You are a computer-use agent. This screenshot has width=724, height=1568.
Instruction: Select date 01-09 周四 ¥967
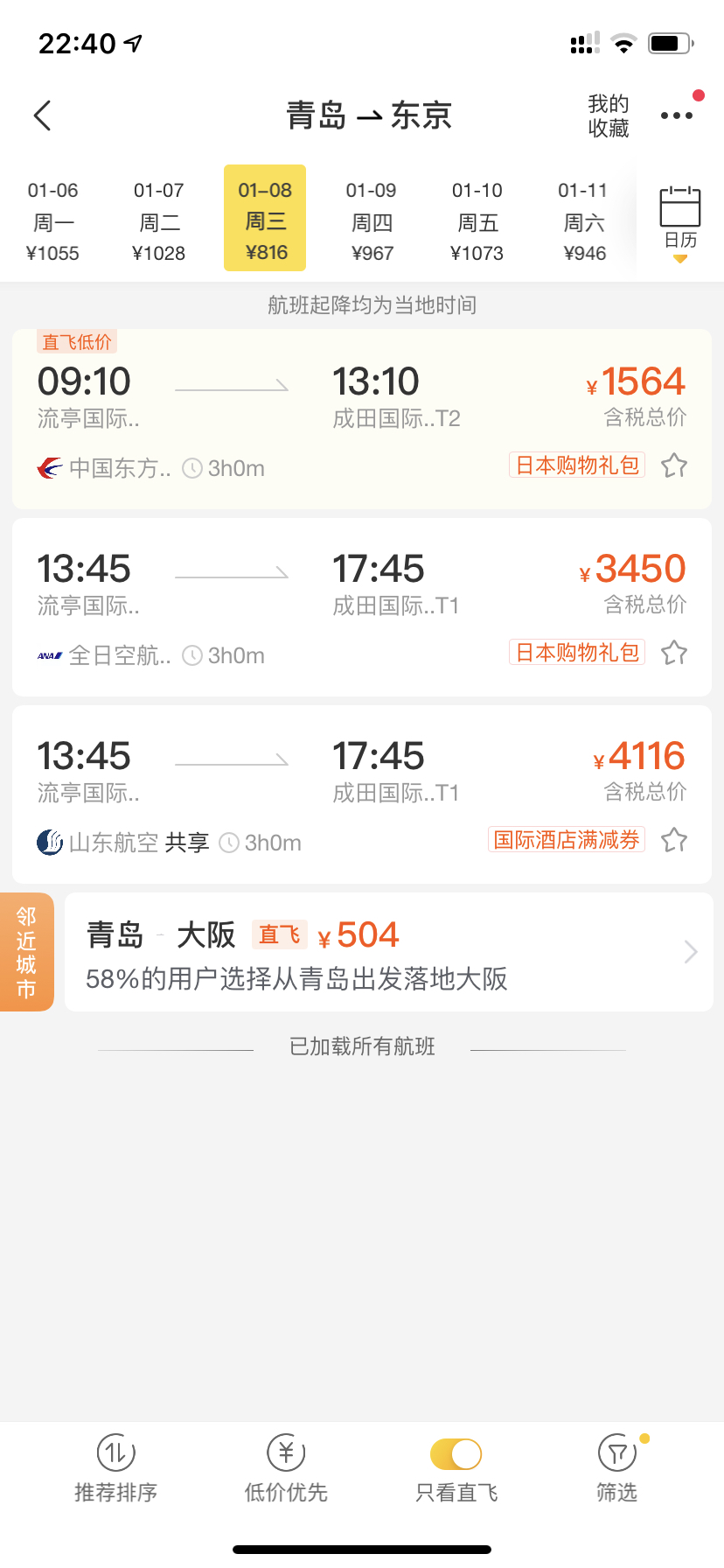(372, 221)
